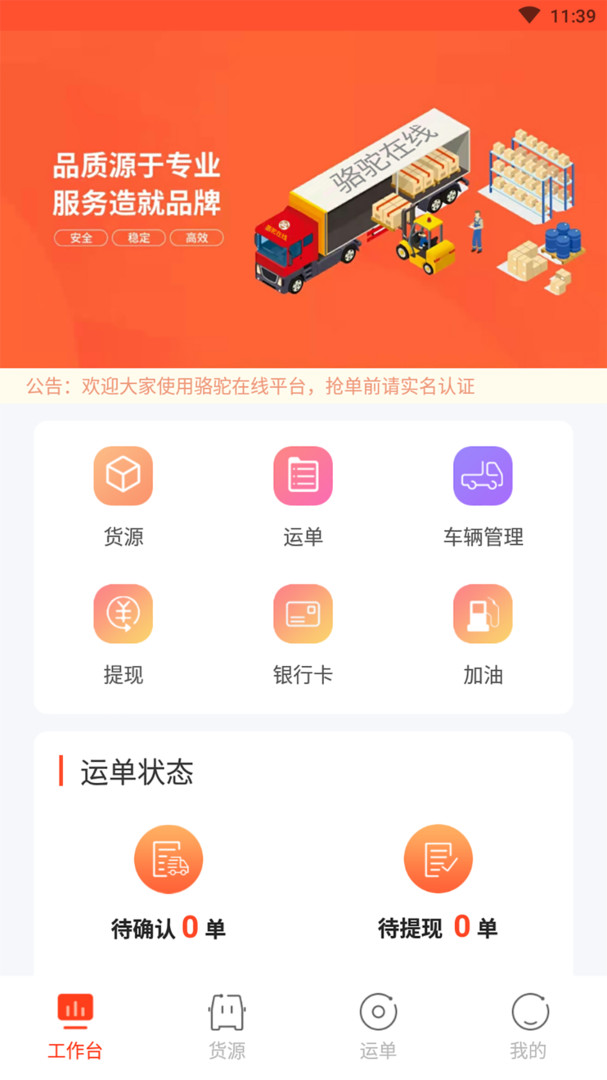Image resolution: width=607 pixels, height=1080 pixels.
Task: Open the promotional banner at top
Action: pyautogui.click(x=303, y=199)
